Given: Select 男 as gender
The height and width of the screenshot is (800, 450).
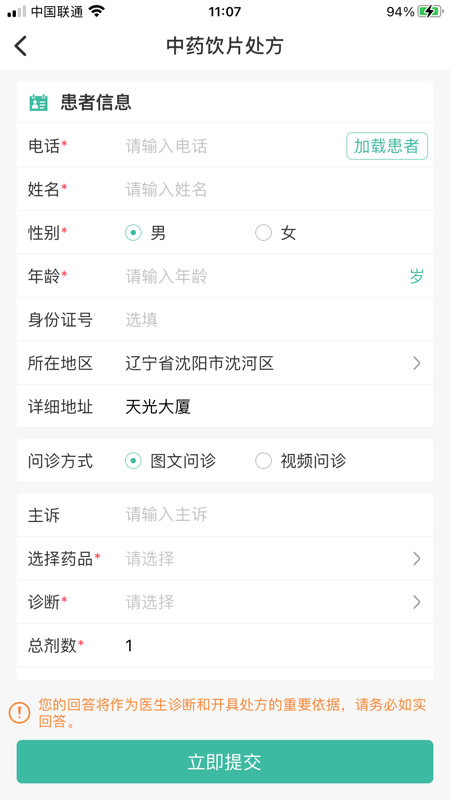Looking at the screenshot, I should (x=145, y=233).
